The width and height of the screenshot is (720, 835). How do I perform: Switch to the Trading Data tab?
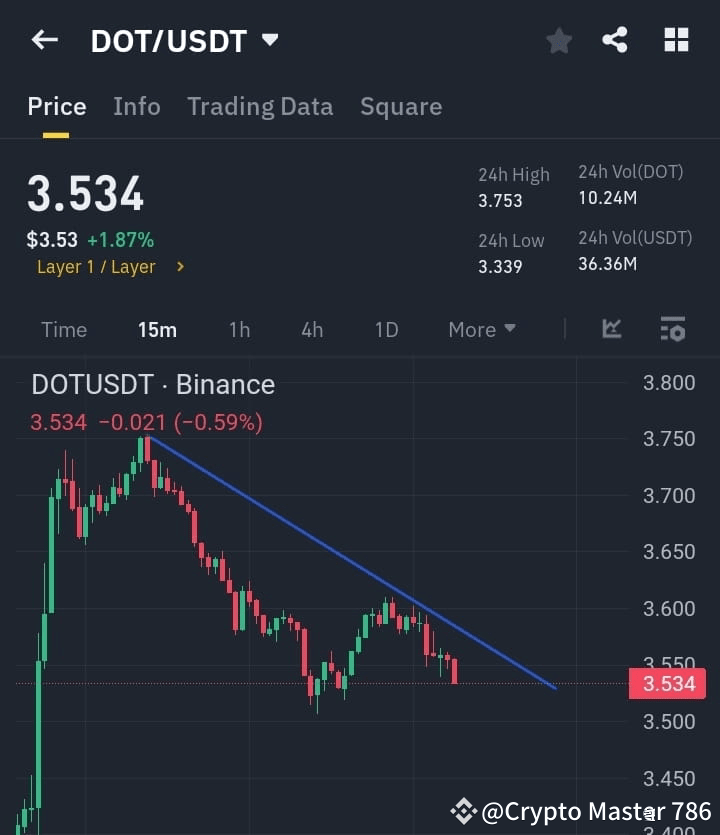(x=260, y=106)
